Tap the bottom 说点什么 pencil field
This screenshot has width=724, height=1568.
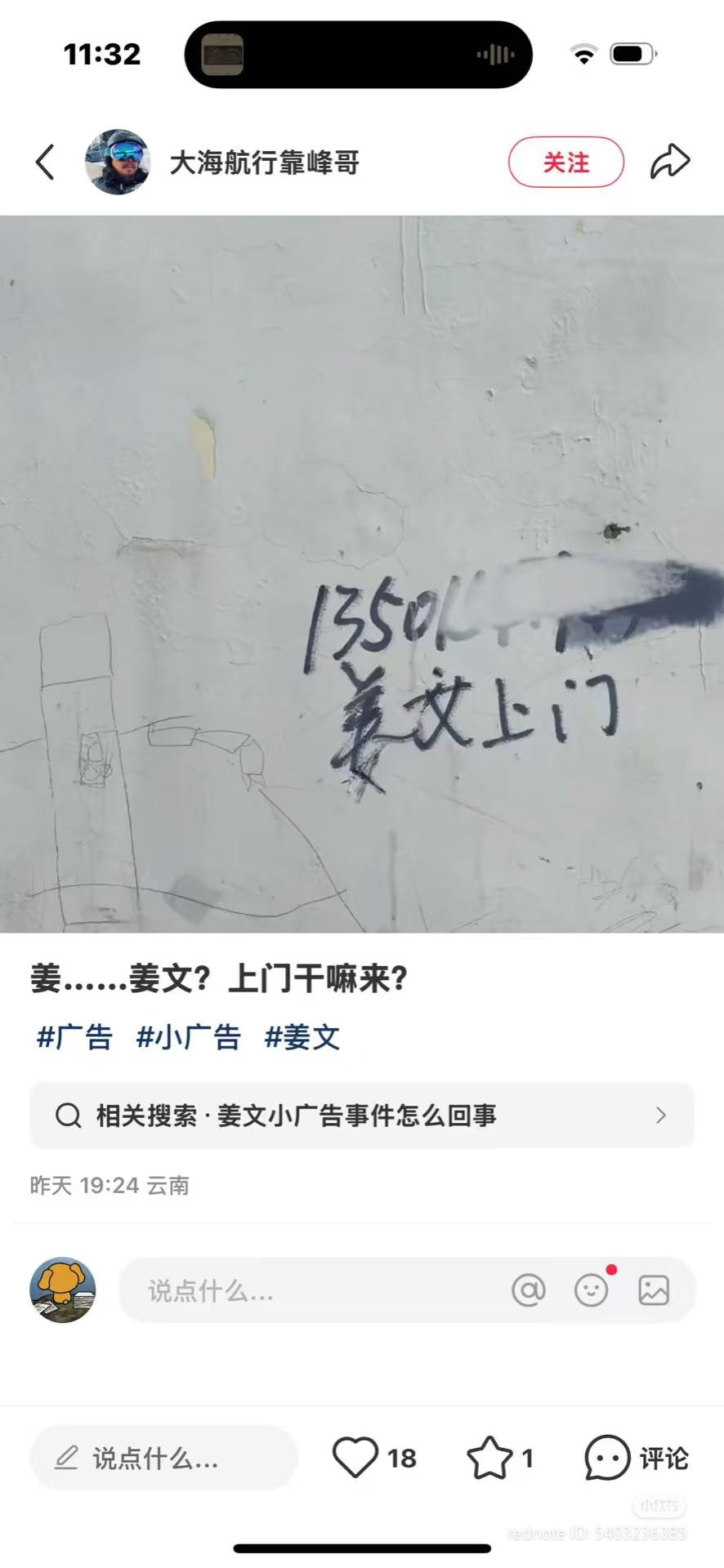163,1458
